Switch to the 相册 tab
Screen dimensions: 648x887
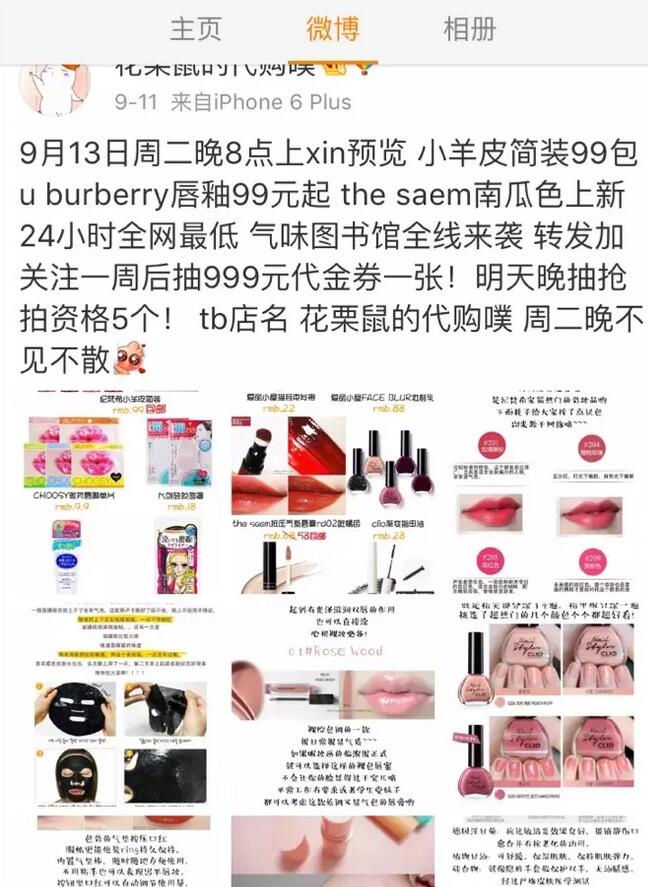coord(469,29)
